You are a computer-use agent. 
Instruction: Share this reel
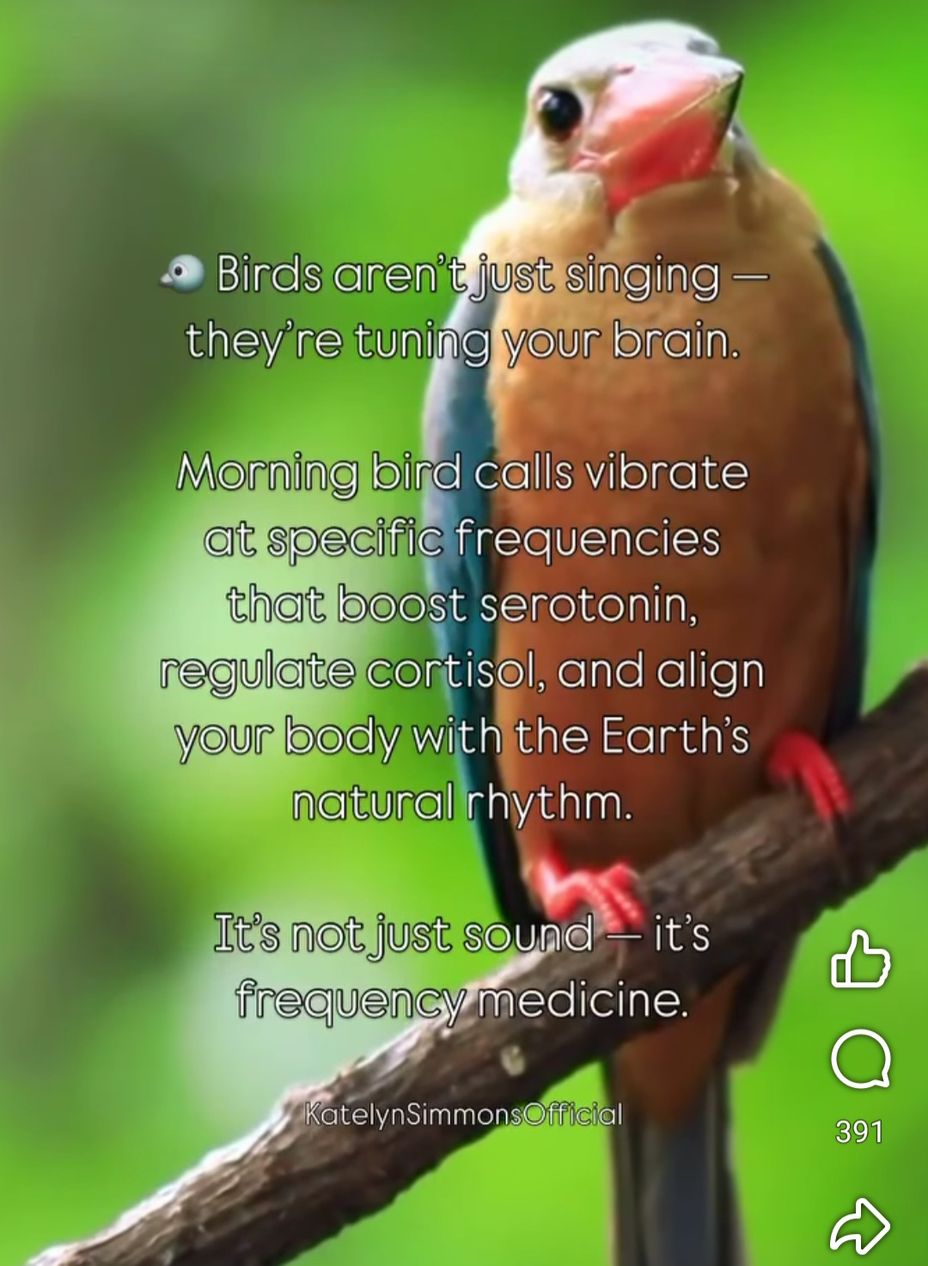[860, 1224]
